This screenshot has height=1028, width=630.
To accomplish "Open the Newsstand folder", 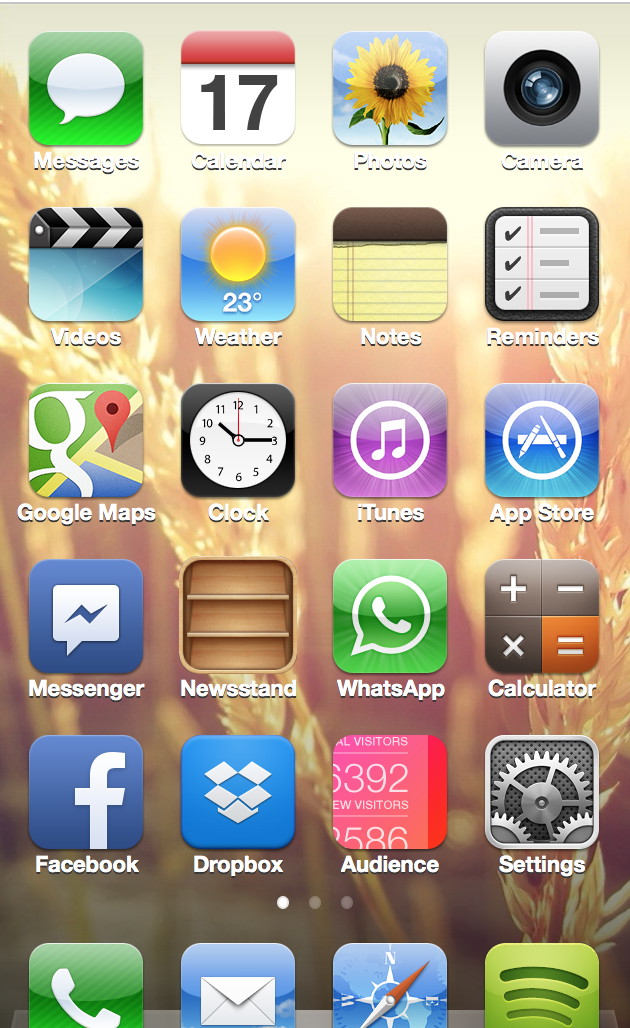I will 238,616.
